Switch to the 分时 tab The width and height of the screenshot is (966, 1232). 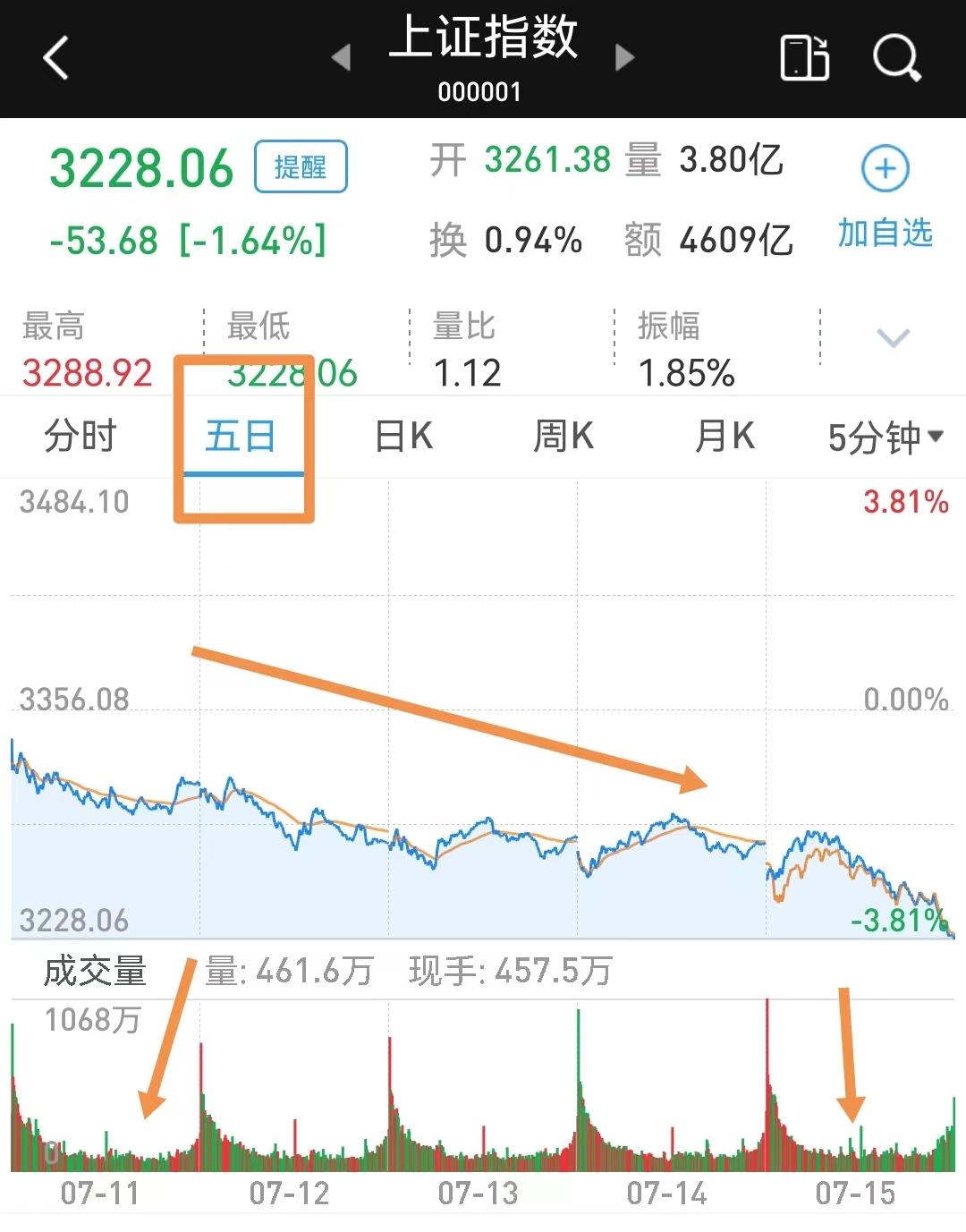(80, 437)
